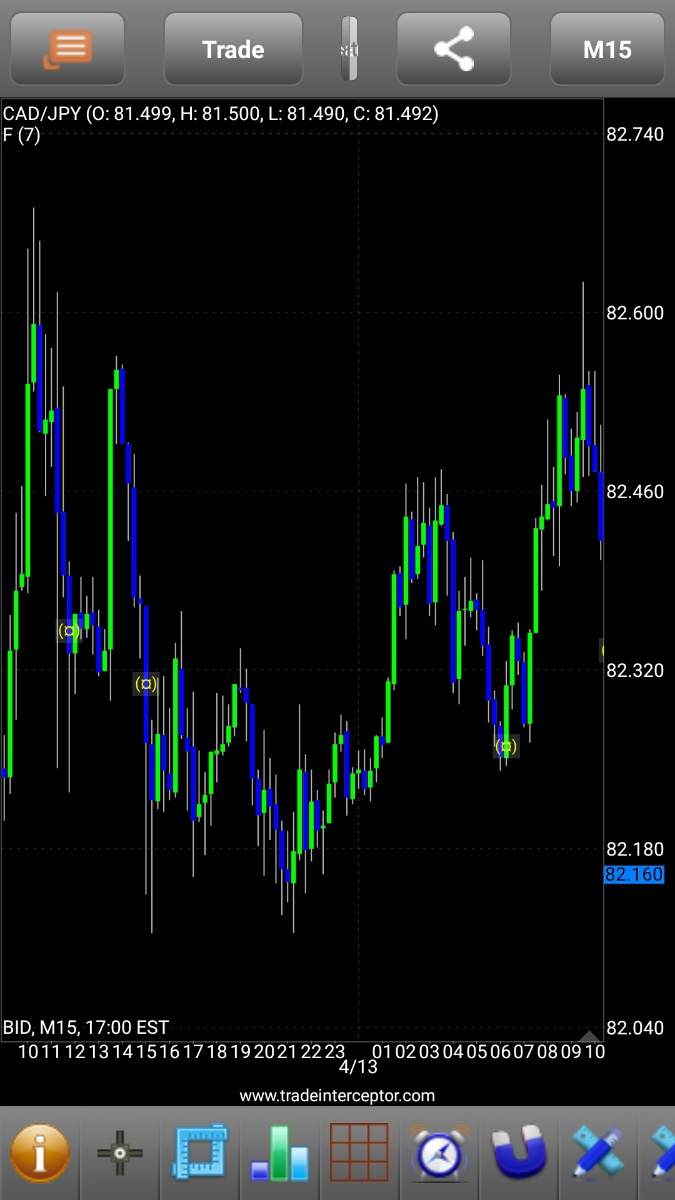Change the M15 timeframe
Screen dimensions: 675x1200
coord(607,49)
